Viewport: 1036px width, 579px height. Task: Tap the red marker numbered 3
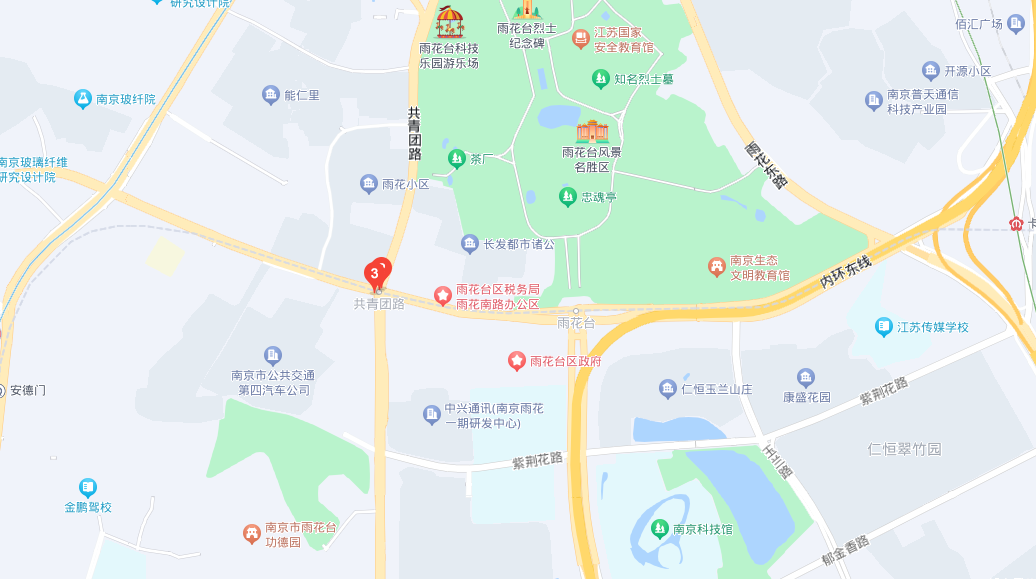(x=375, y=273)
